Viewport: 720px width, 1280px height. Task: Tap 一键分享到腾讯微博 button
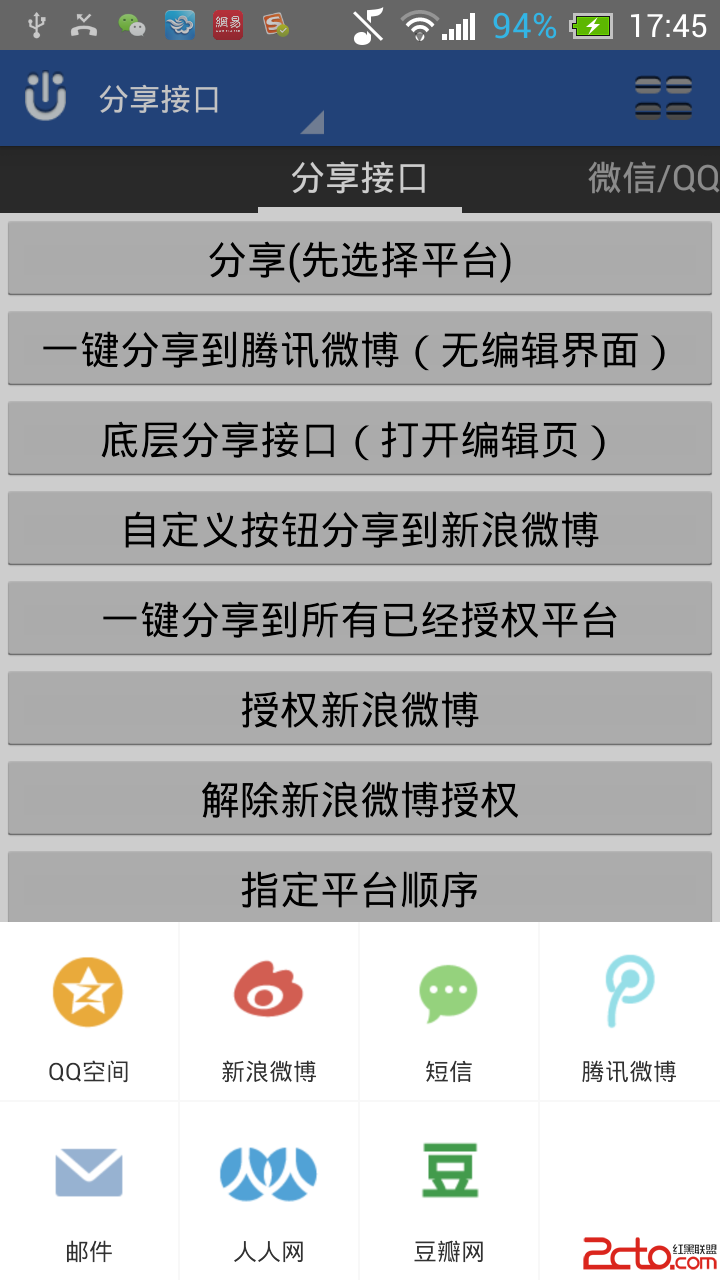point(360,349)
